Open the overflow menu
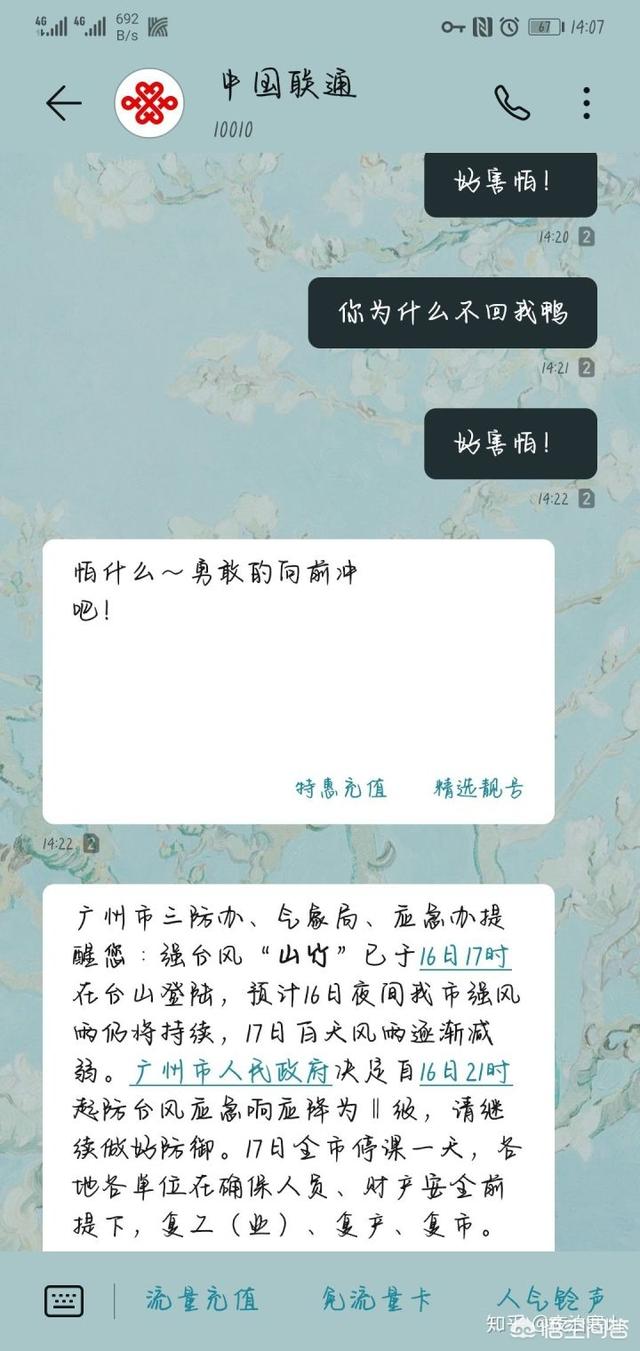 coord(586,103)
